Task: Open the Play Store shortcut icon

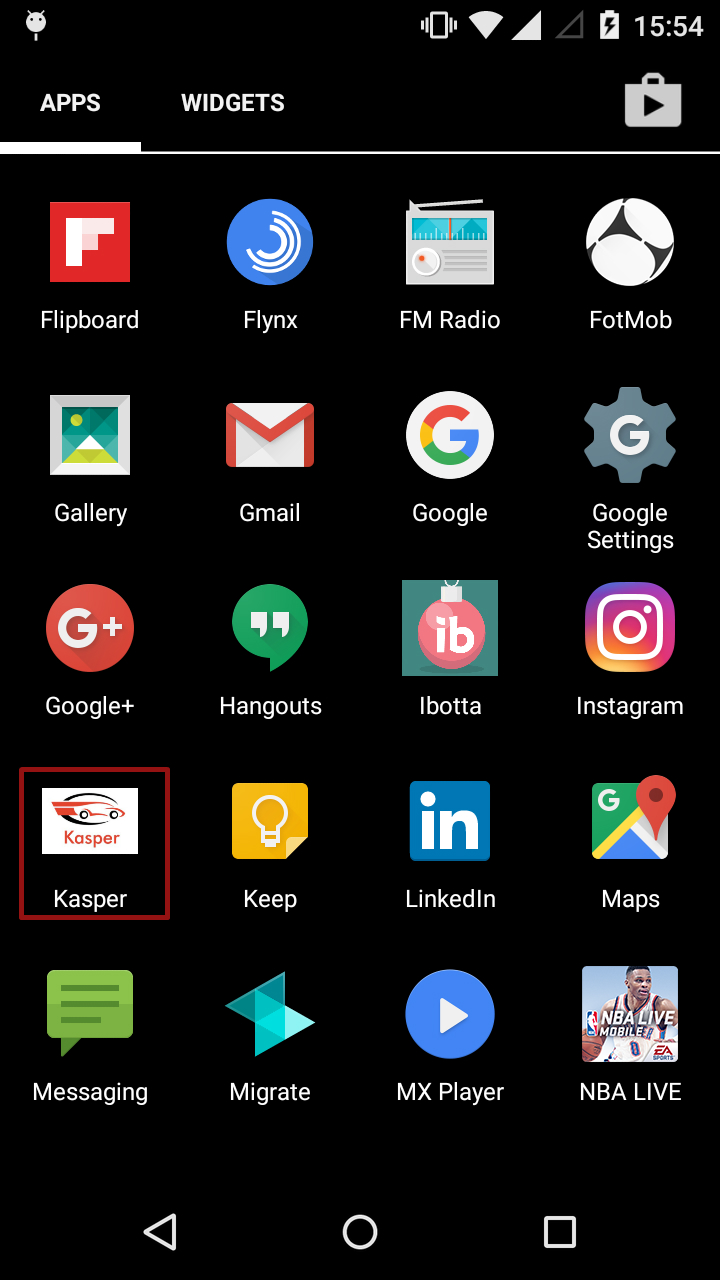Action: [x=653, y=101]
